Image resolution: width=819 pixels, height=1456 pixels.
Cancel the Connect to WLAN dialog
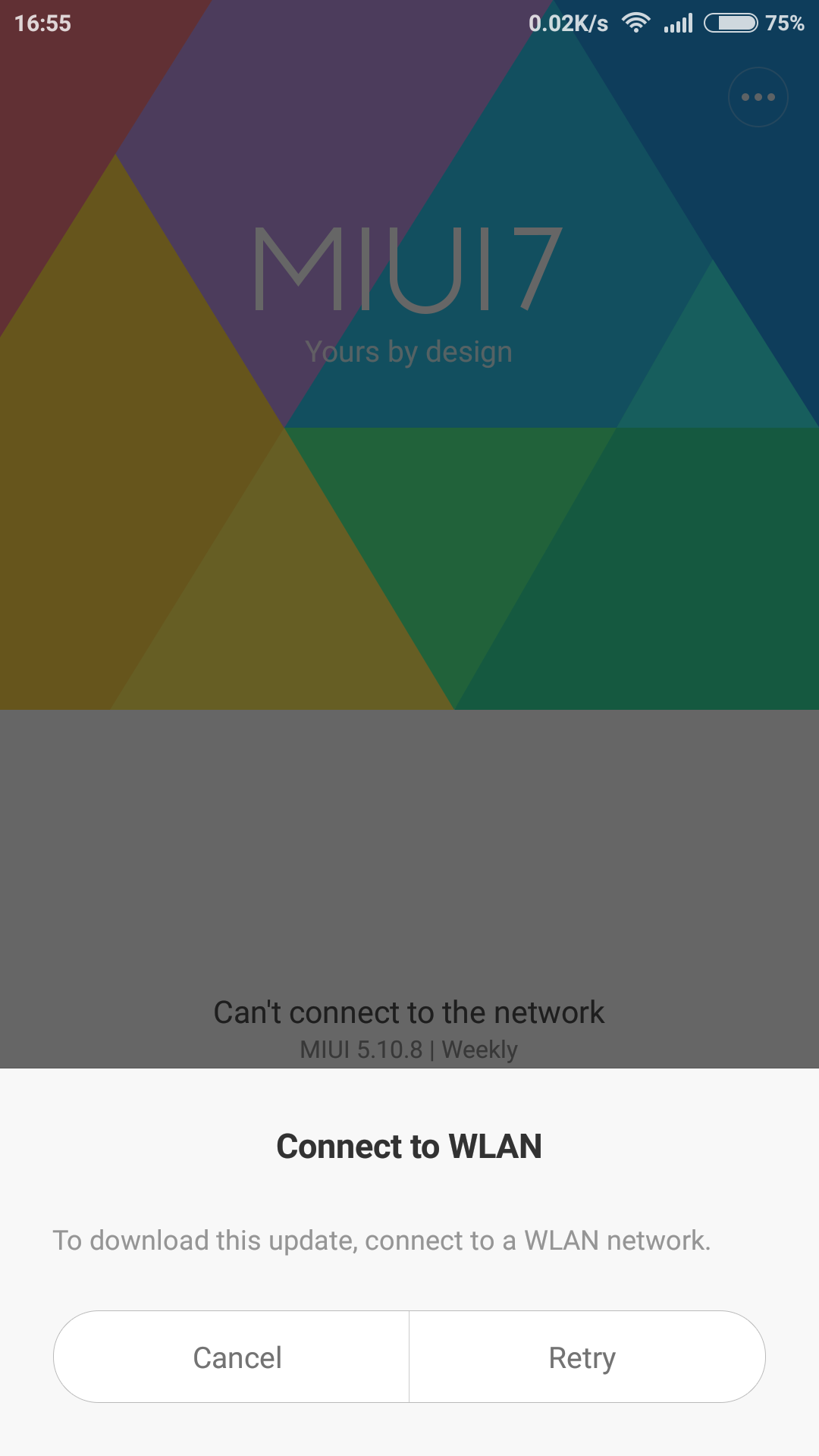[231, 1357]
